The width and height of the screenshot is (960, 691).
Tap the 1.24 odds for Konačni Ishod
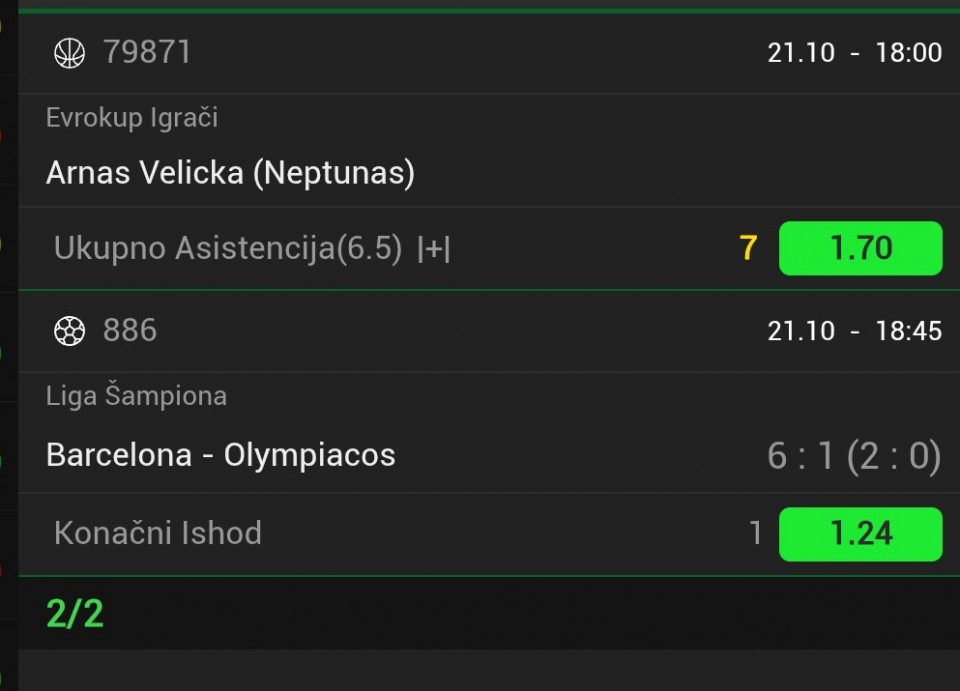coord(860,534)
